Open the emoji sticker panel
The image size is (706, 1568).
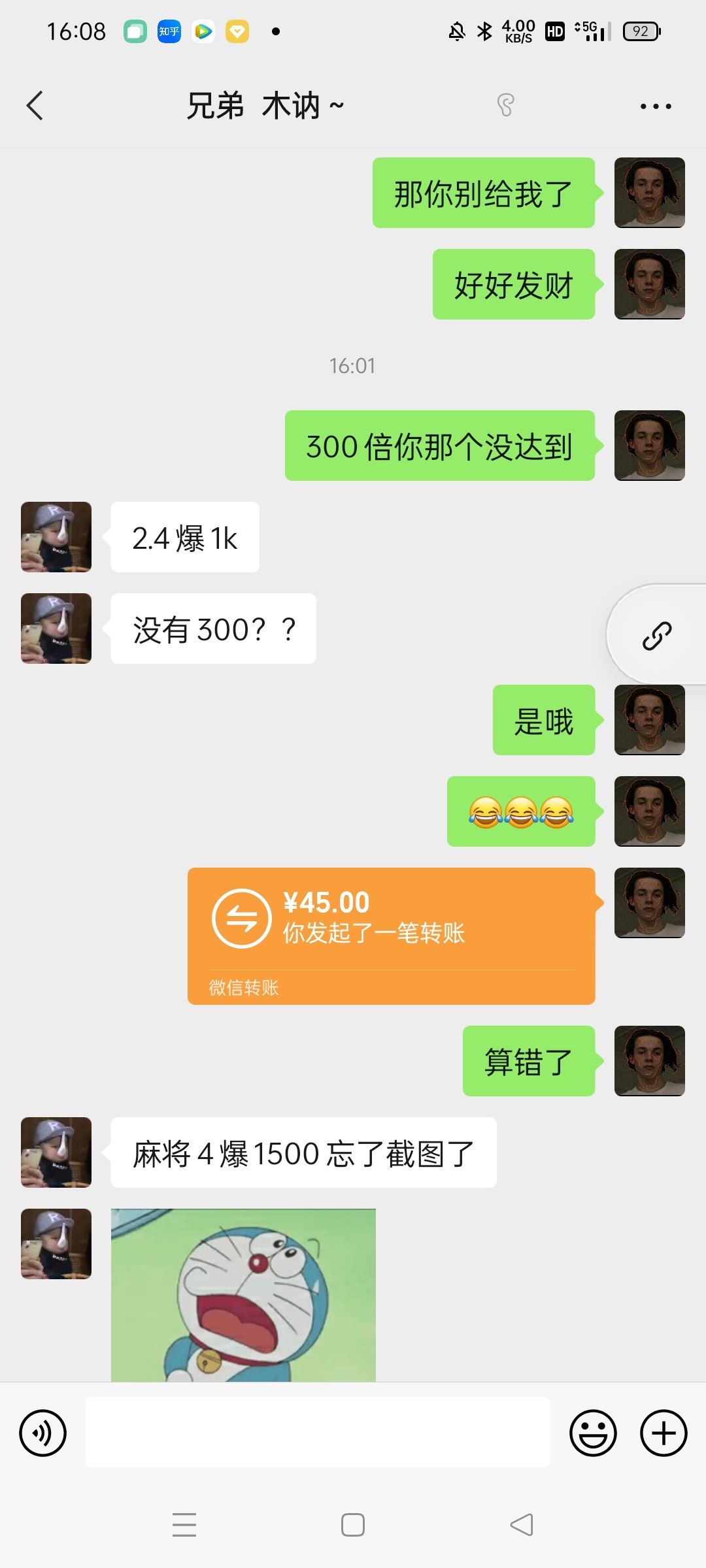point(593,1433)
